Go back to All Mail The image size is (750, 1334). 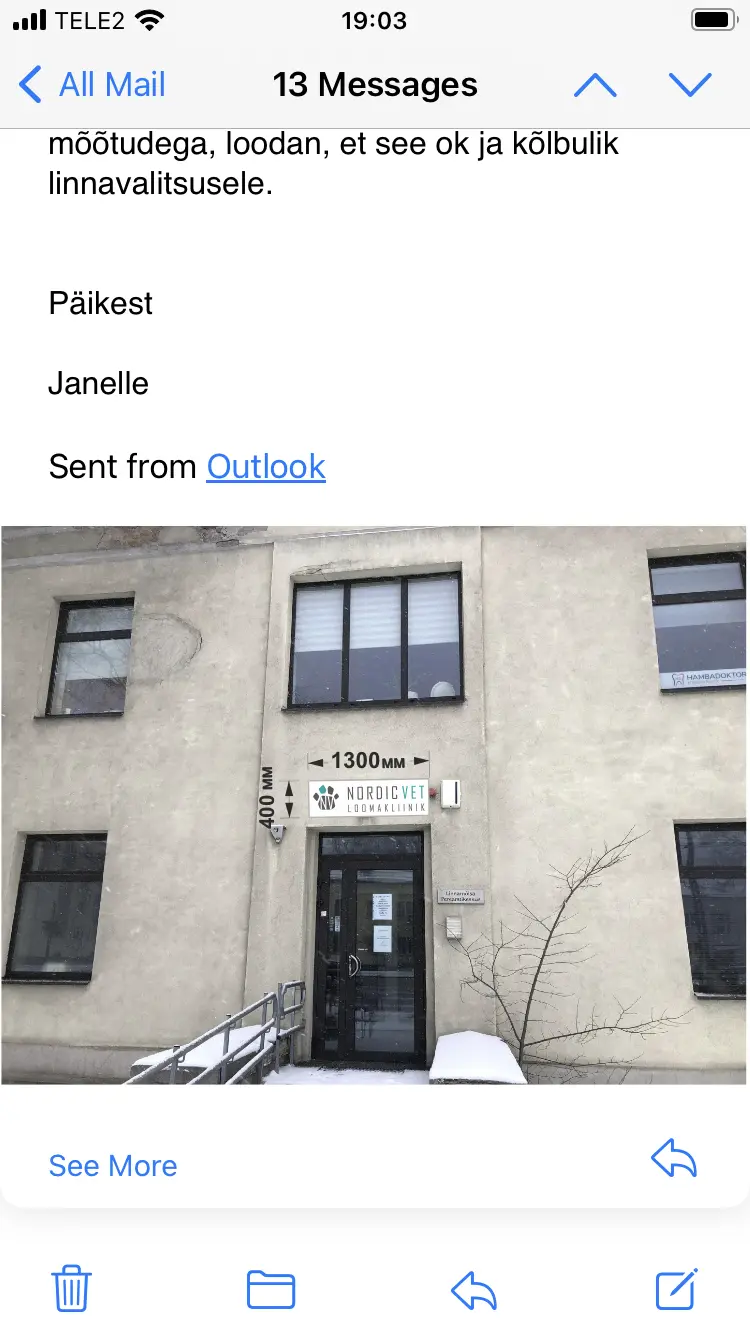pos(92,85)
